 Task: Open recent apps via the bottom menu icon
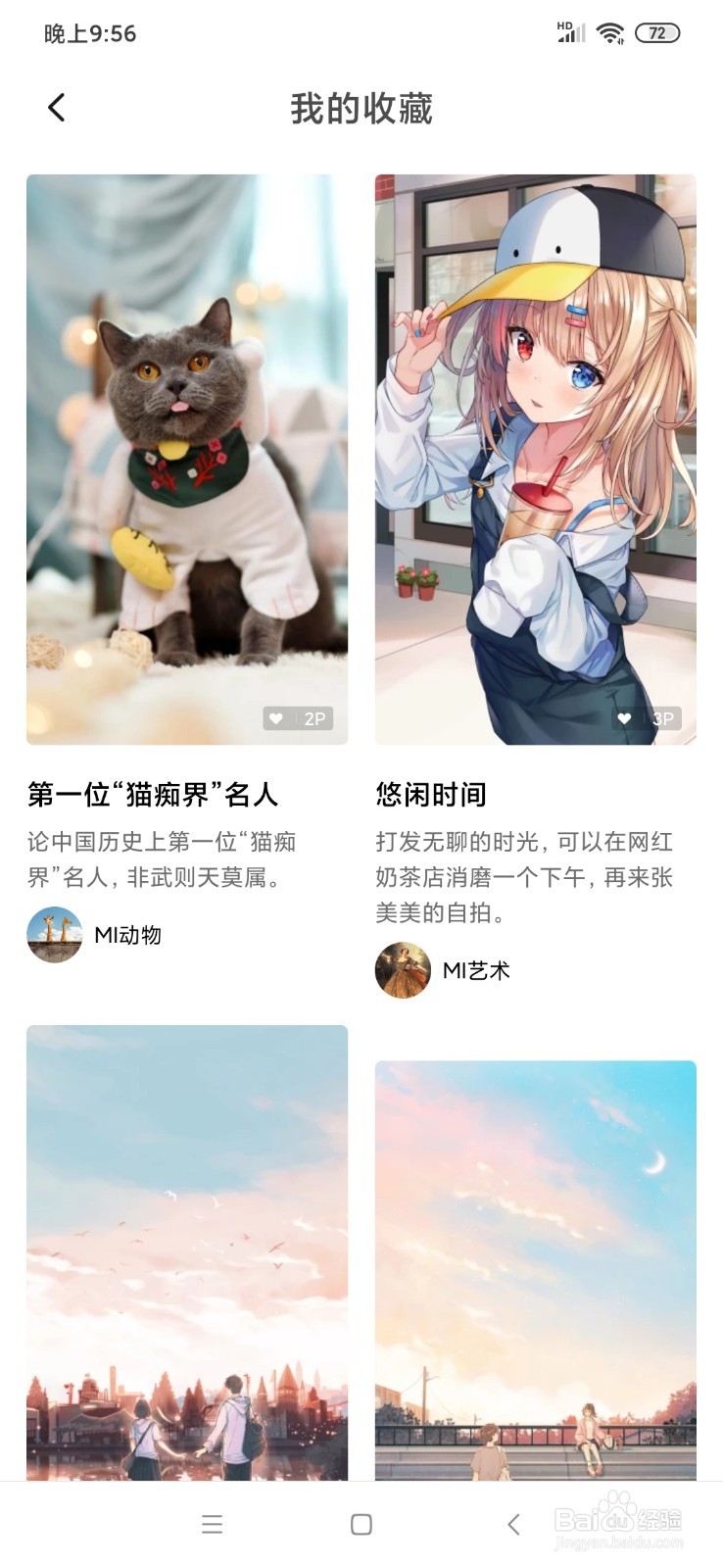click(x=212, y=1525)
